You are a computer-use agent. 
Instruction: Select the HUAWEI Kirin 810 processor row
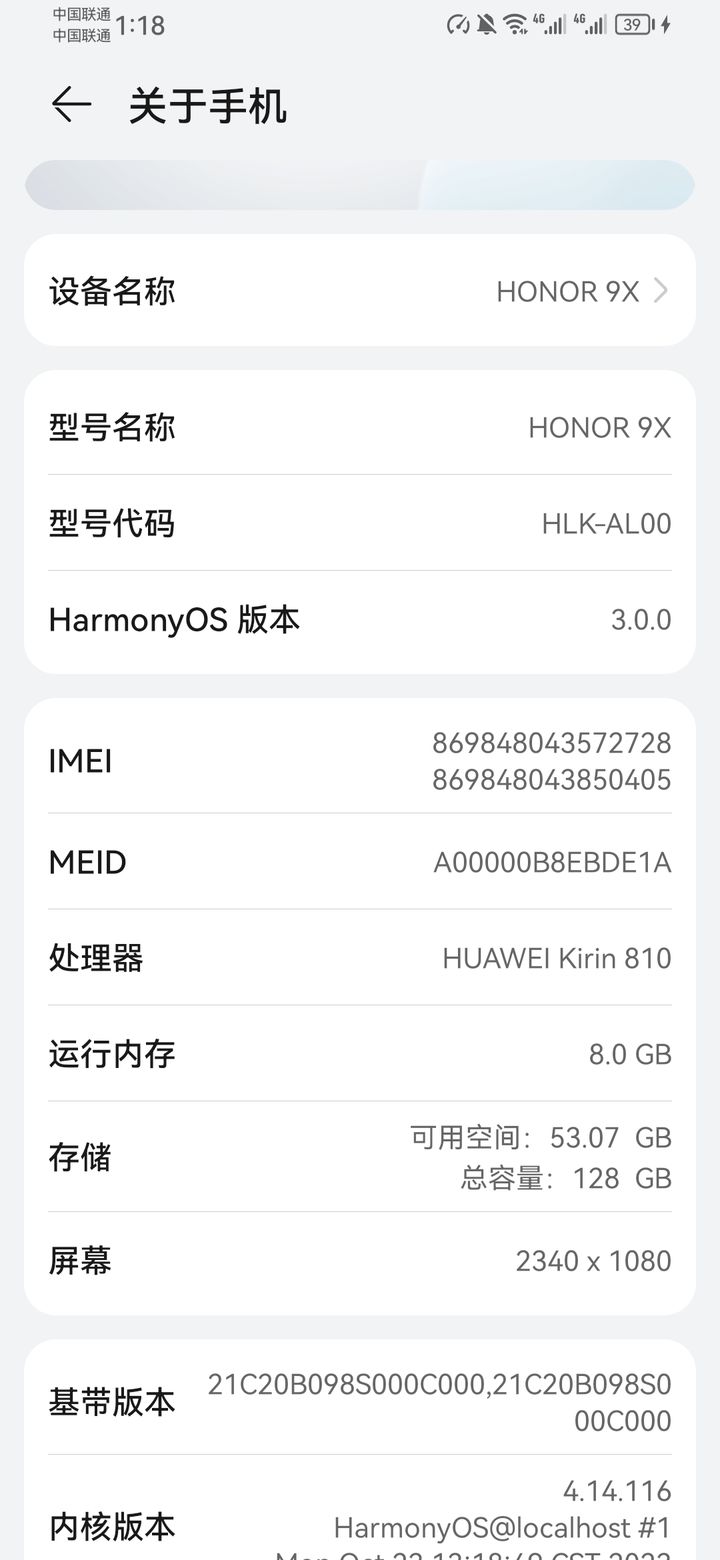point(360,958)
